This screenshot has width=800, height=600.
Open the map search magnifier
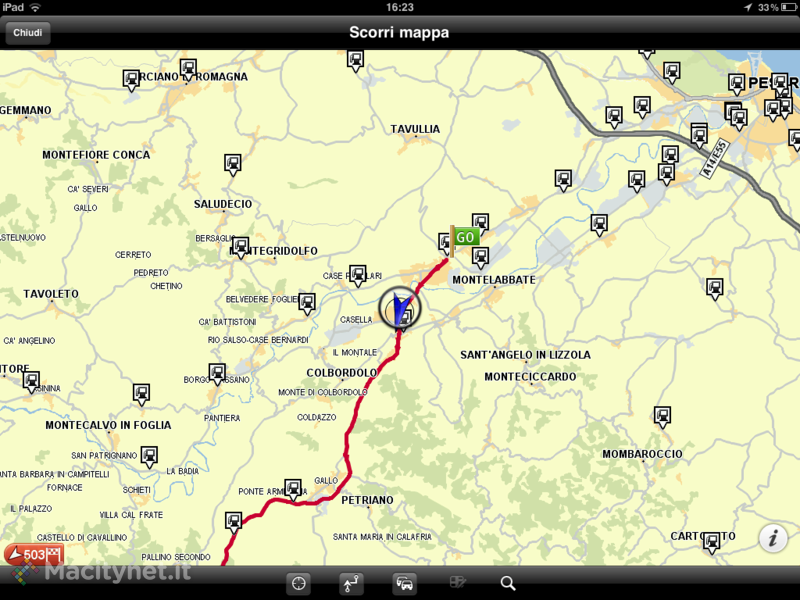coord(508,583)
